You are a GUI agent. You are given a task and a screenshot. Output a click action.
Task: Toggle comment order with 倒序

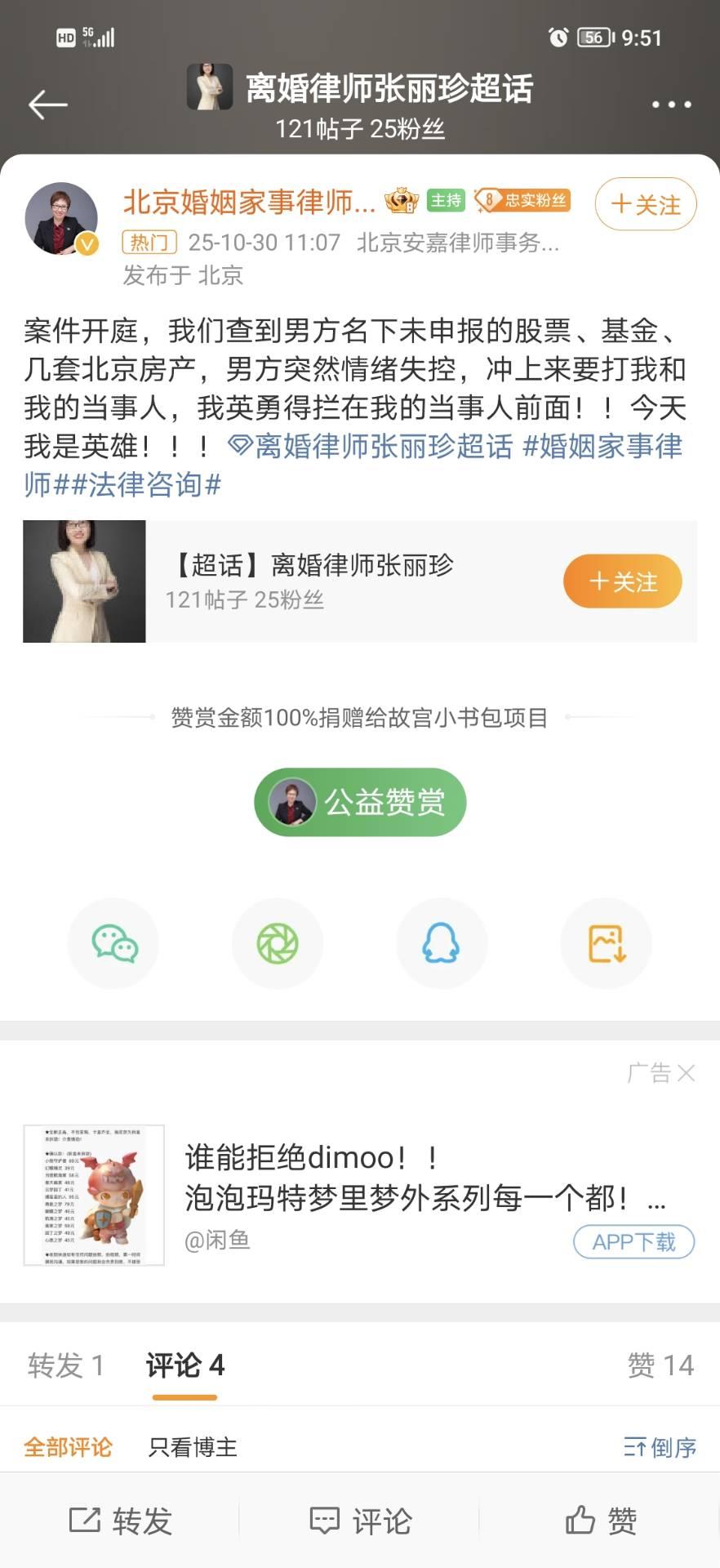(660, 1447)
